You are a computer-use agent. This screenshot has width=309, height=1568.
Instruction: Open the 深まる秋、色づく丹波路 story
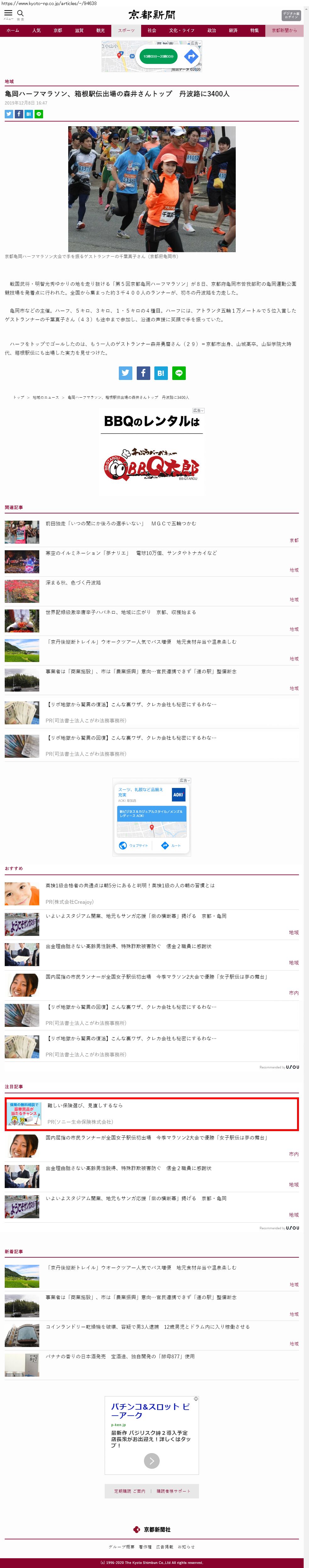[73, 582]
